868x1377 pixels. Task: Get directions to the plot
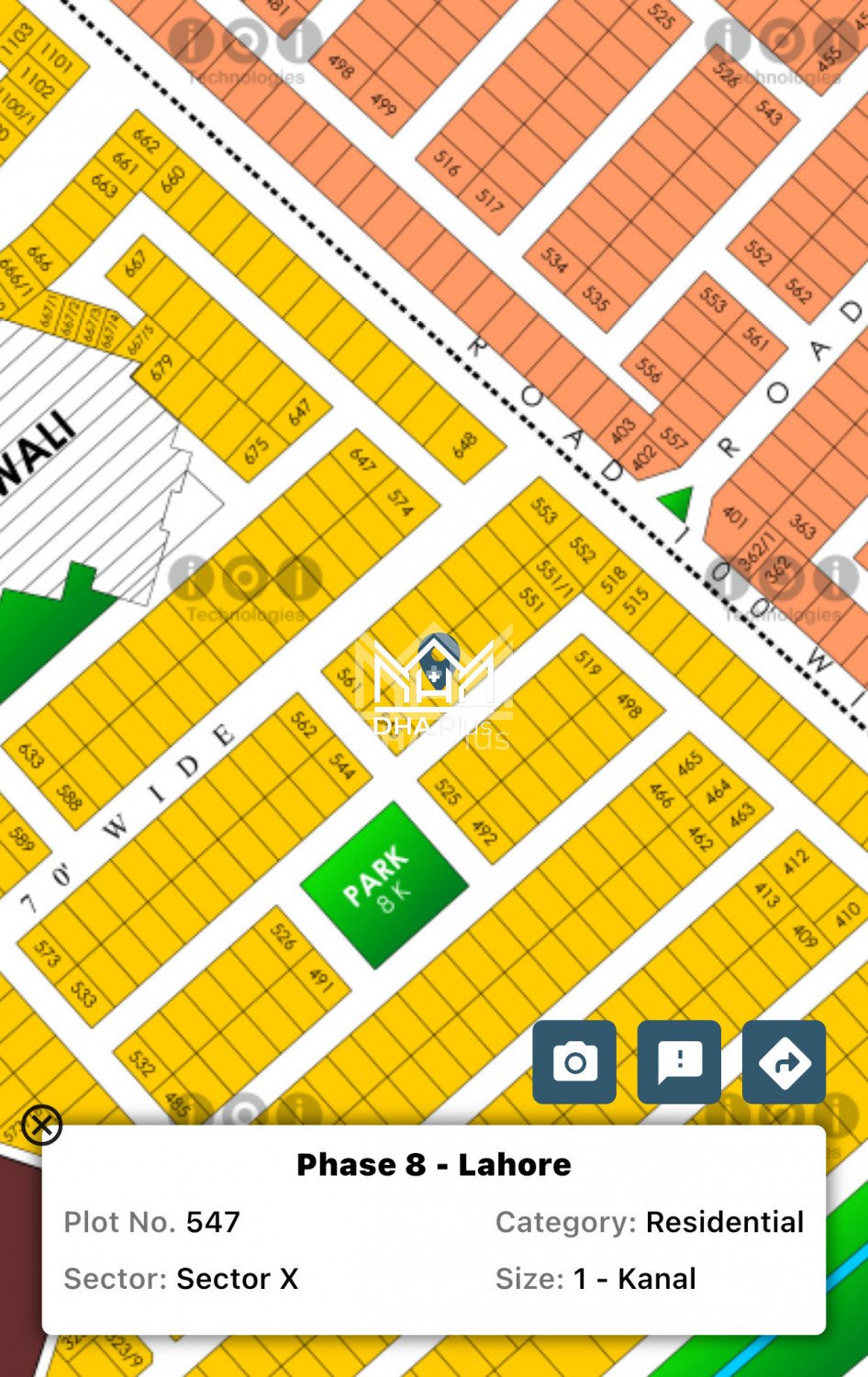784,1062
